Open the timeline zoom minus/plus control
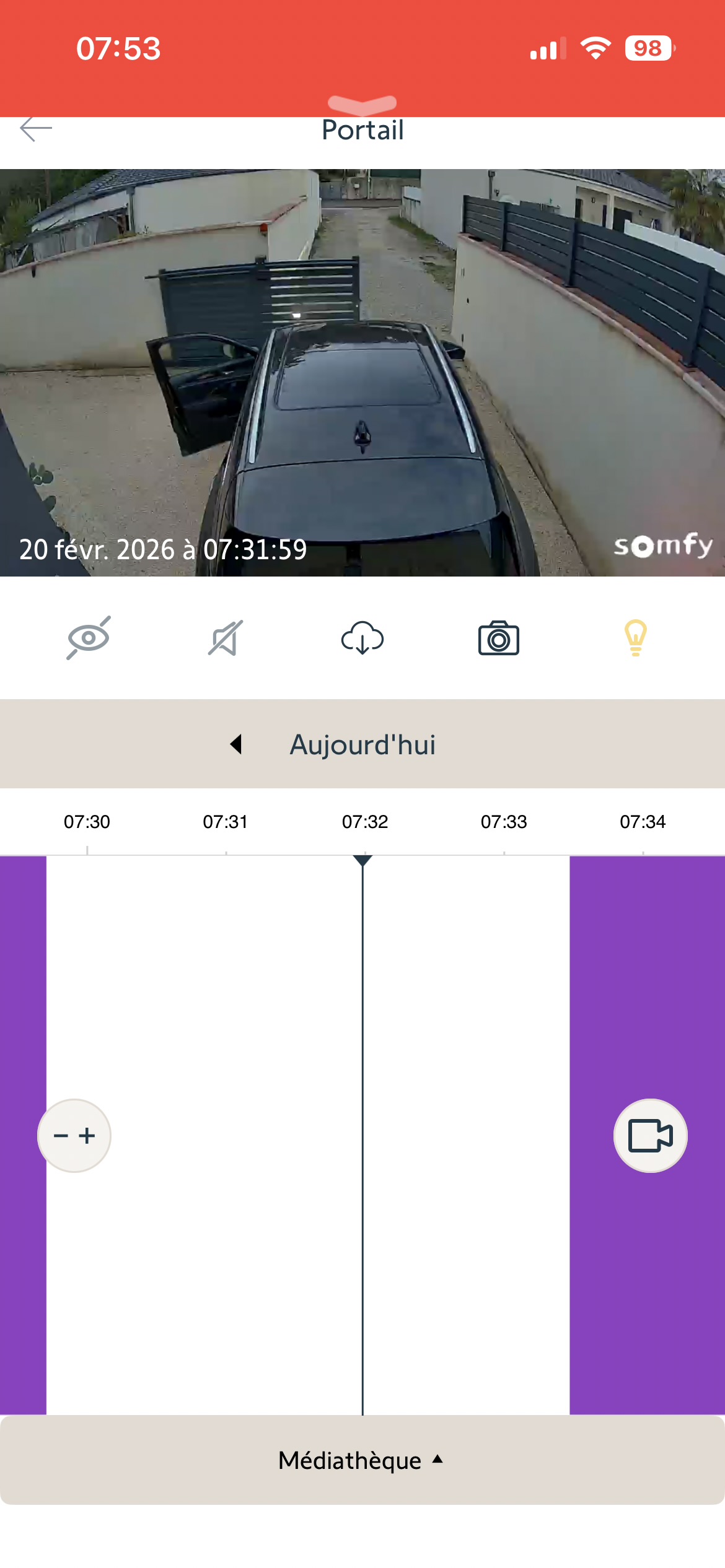 [74, 1135]
